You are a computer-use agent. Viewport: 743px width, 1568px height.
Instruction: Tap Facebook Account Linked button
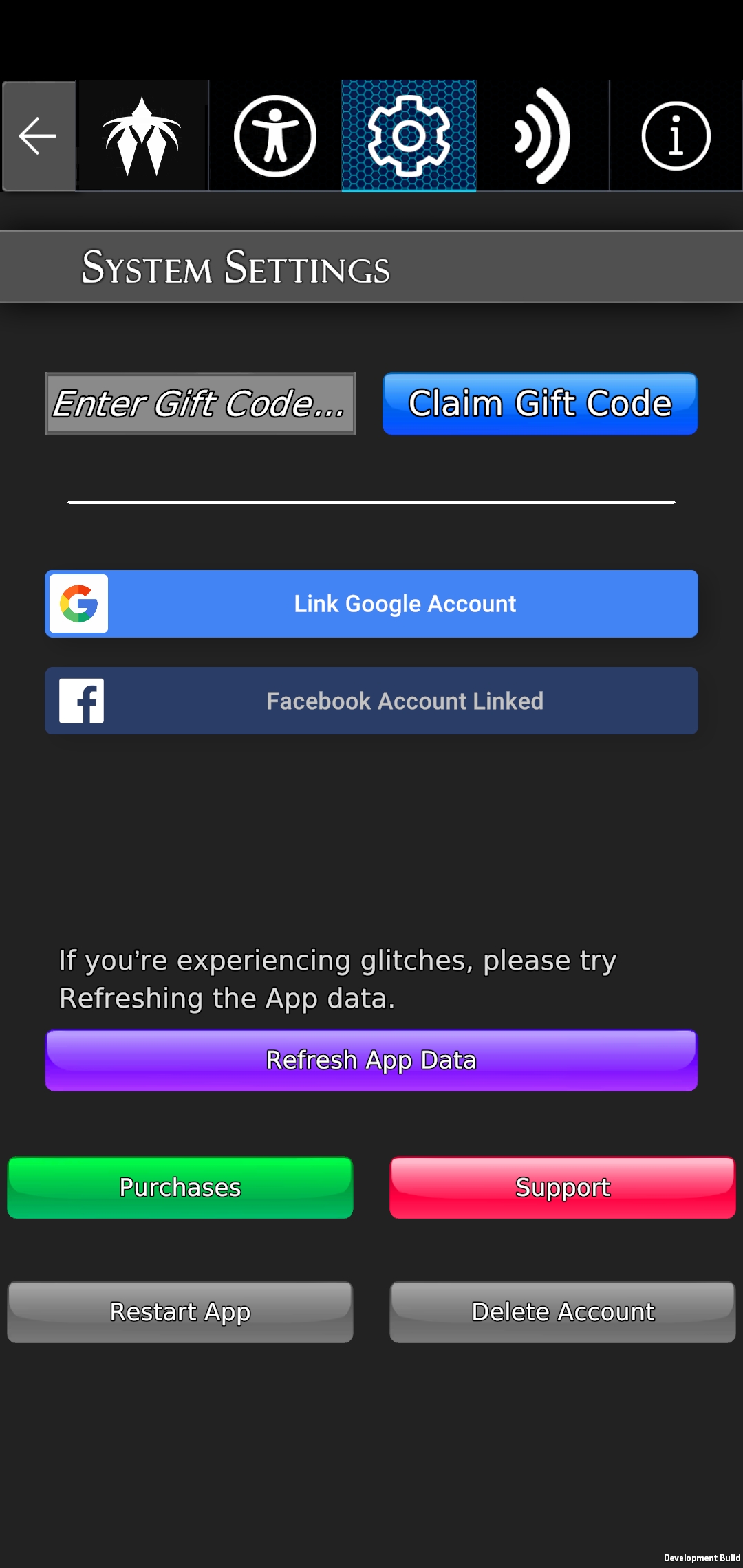371,701
